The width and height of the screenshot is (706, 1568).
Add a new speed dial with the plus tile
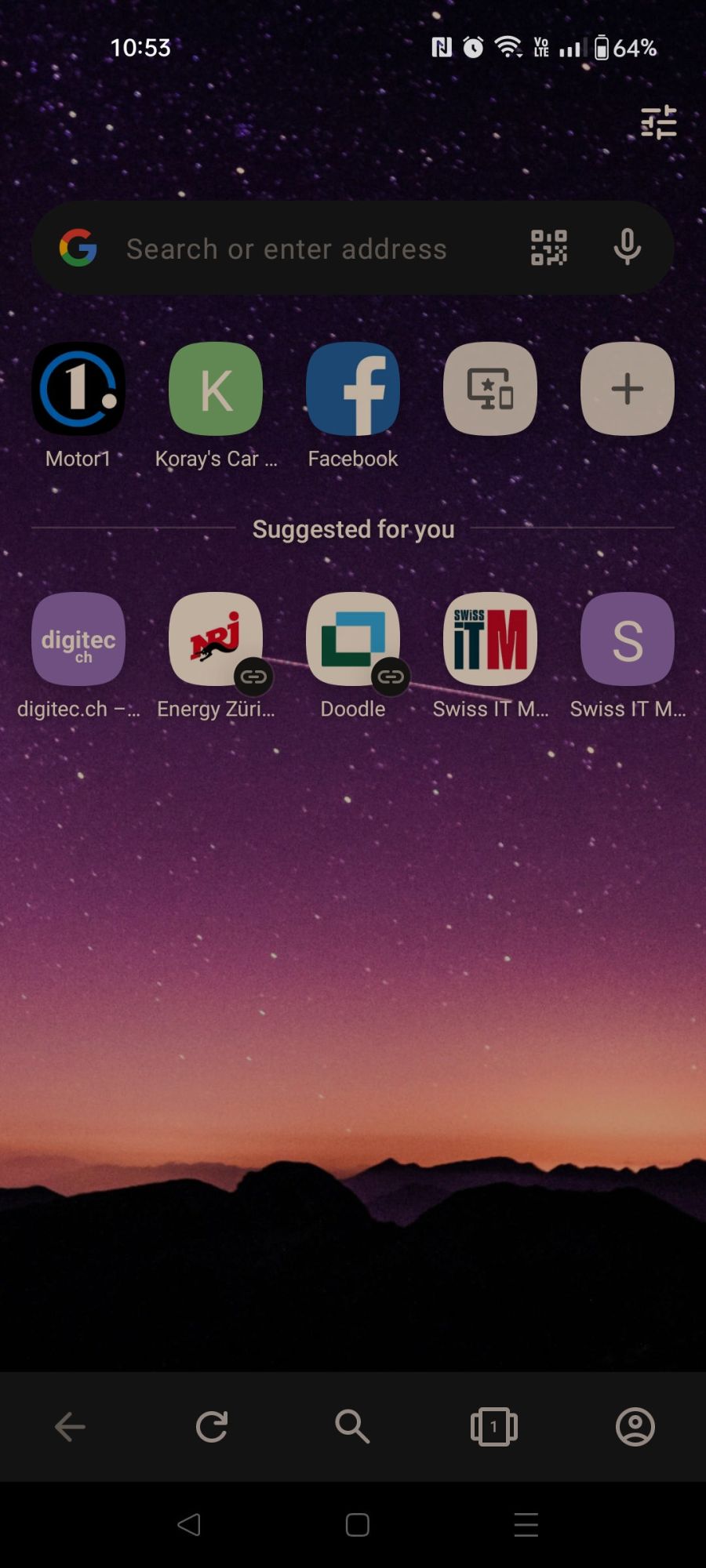click(628, 389)
